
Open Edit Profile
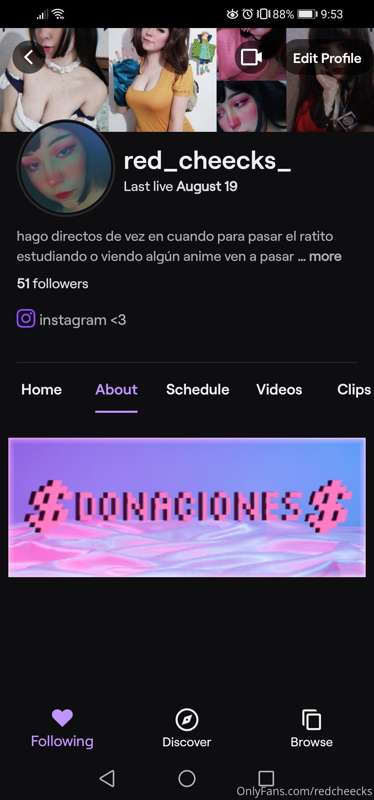(327, 58)
